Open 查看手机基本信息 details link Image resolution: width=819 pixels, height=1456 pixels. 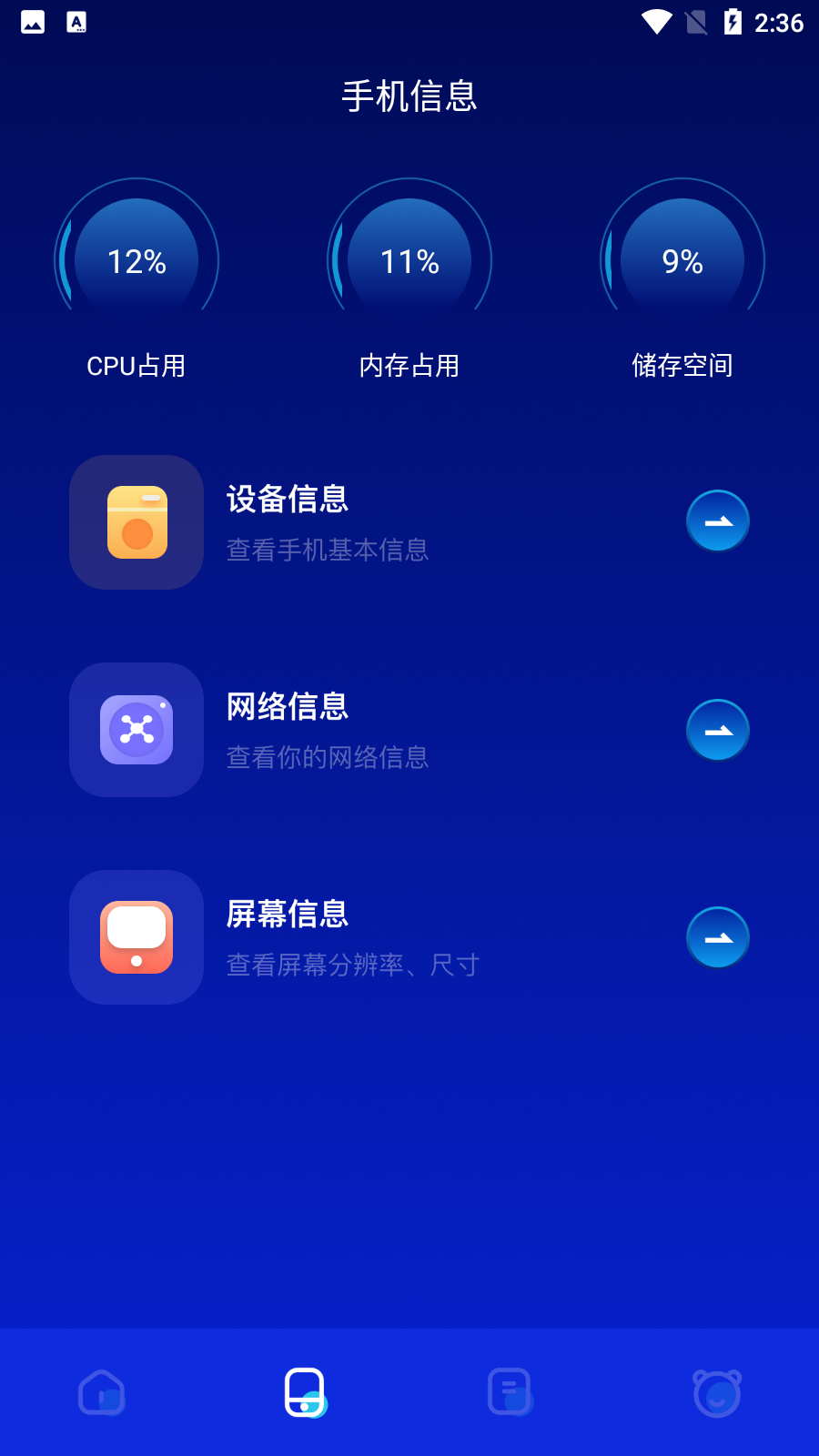328,550
